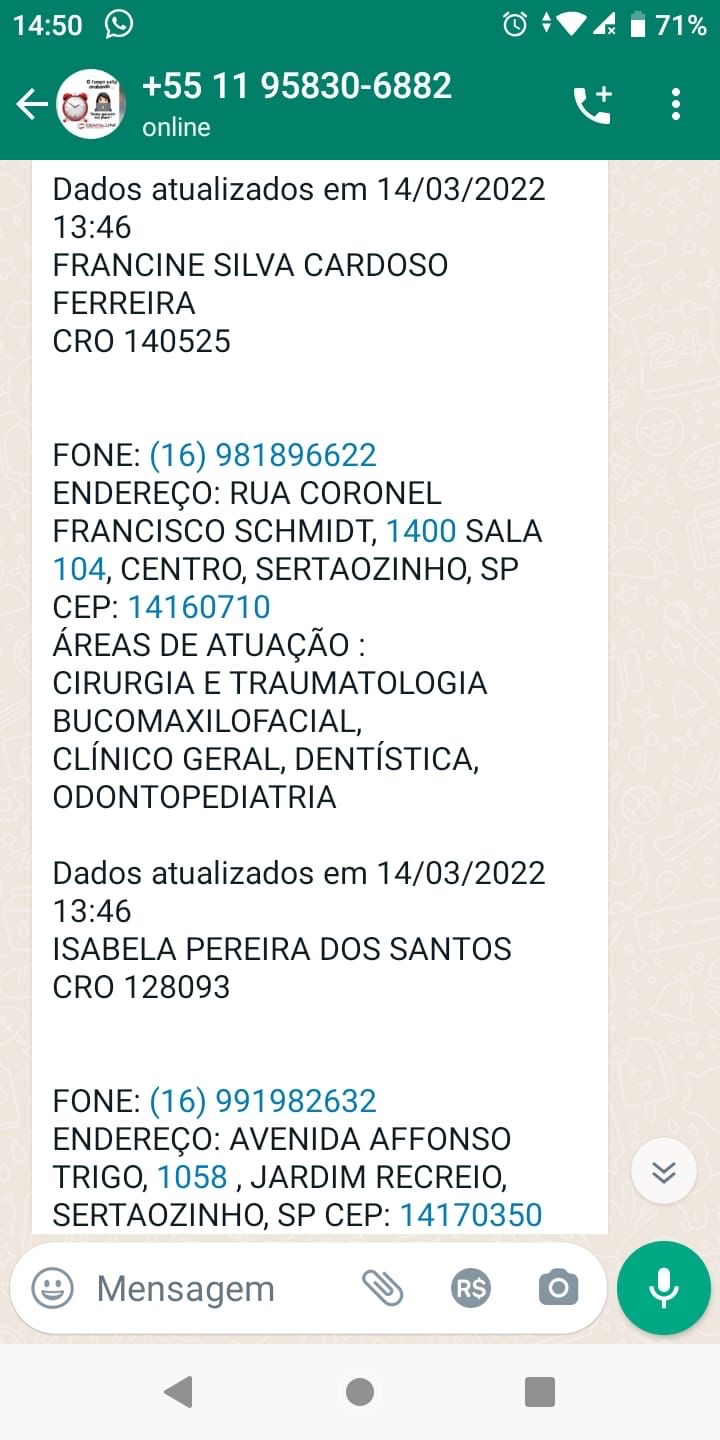
Task: Attach a file with the paperclip
Action: coord(382,1289)
